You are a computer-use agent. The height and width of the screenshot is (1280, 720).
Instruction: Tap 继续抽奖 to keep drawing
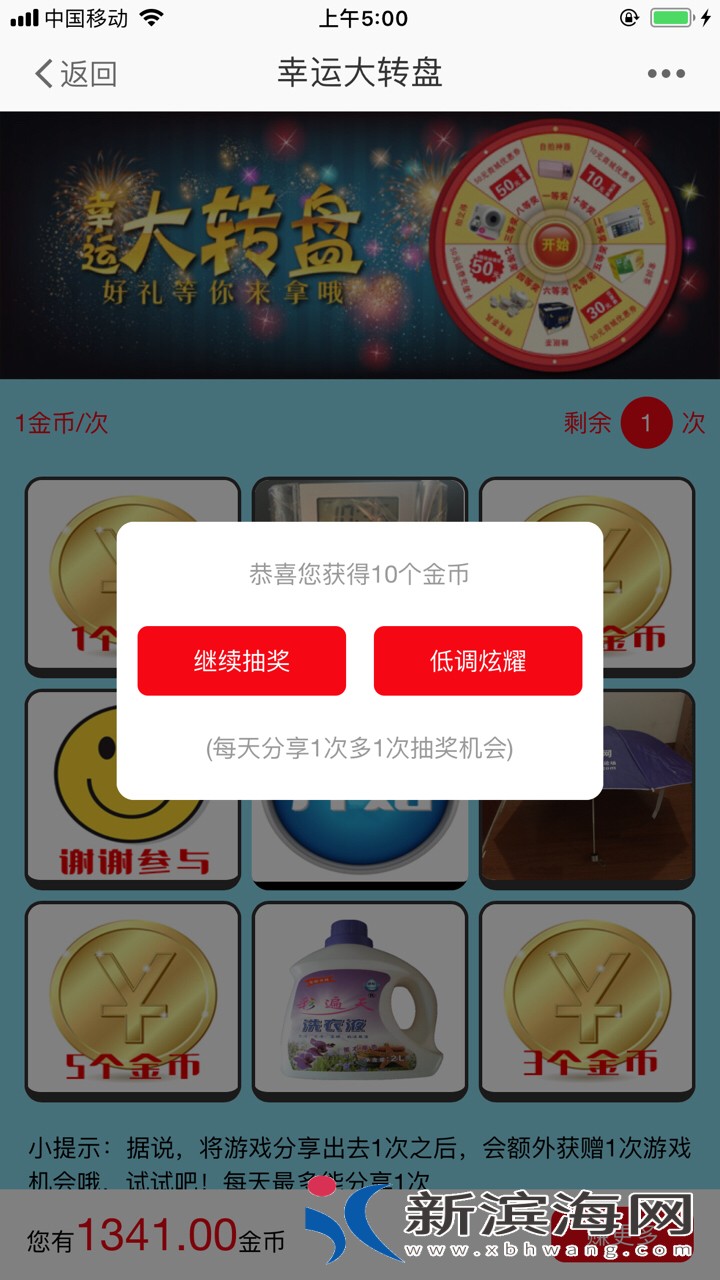tap(242, 661)
